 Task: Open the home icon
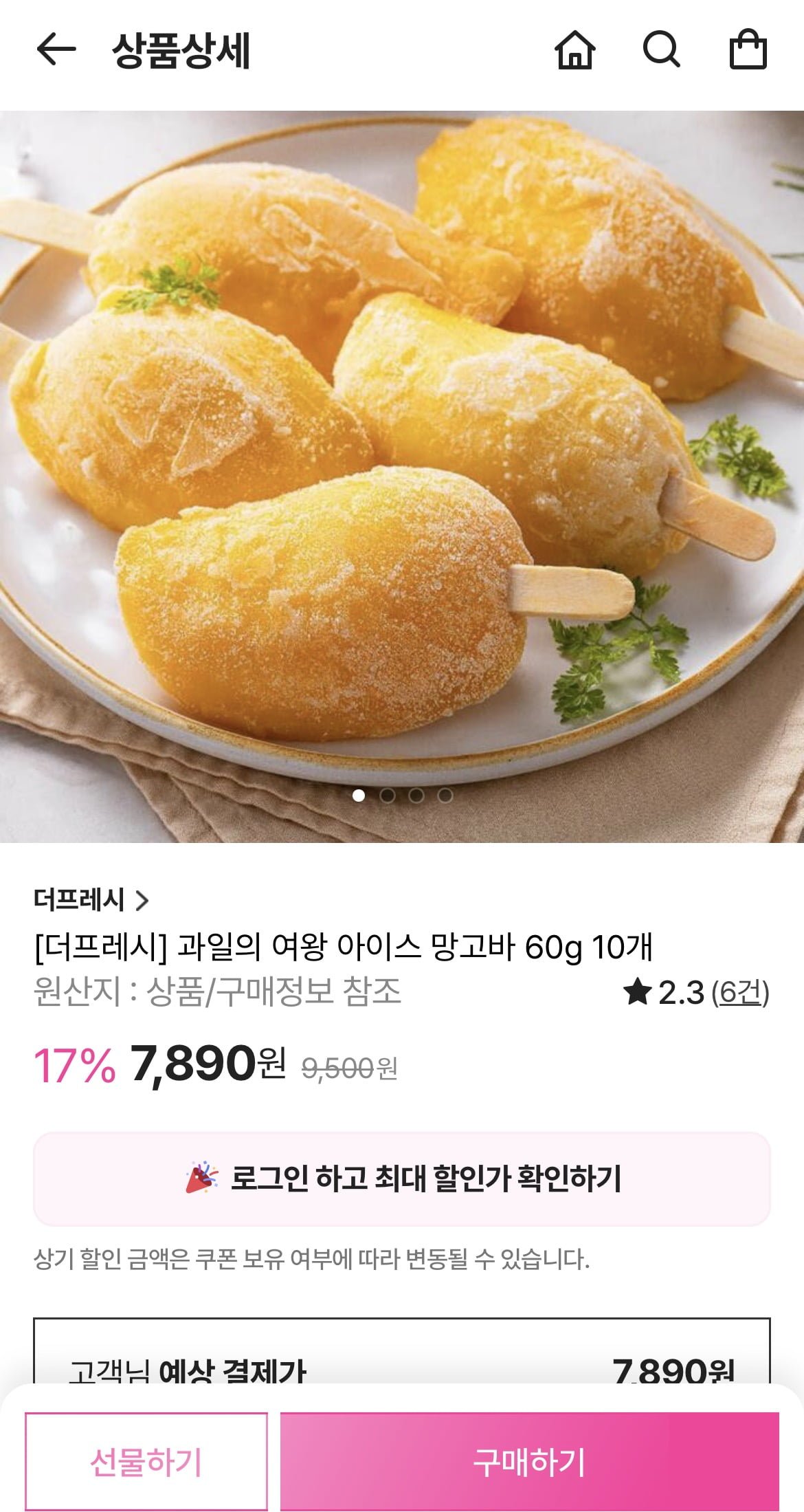point(574,50)
